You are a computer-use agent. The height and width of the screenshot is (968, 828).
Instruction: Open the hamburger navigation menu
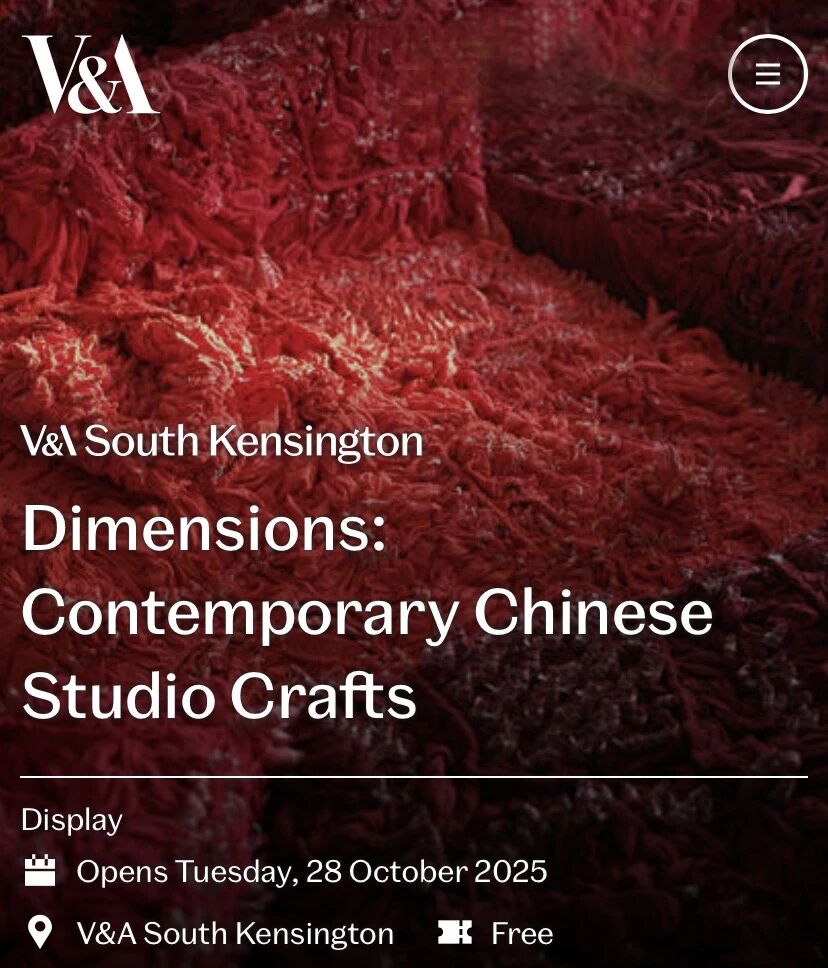[767, 74]
